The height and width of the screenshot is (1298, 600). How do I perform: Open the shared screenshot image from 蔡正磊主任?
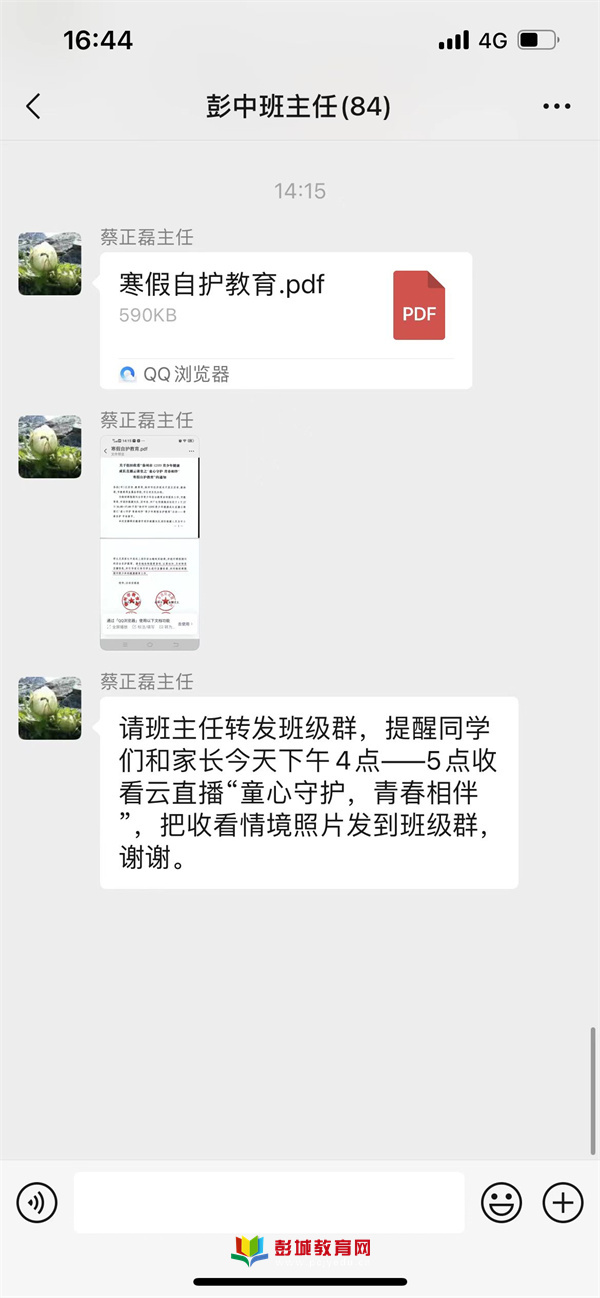pos(150,542)
